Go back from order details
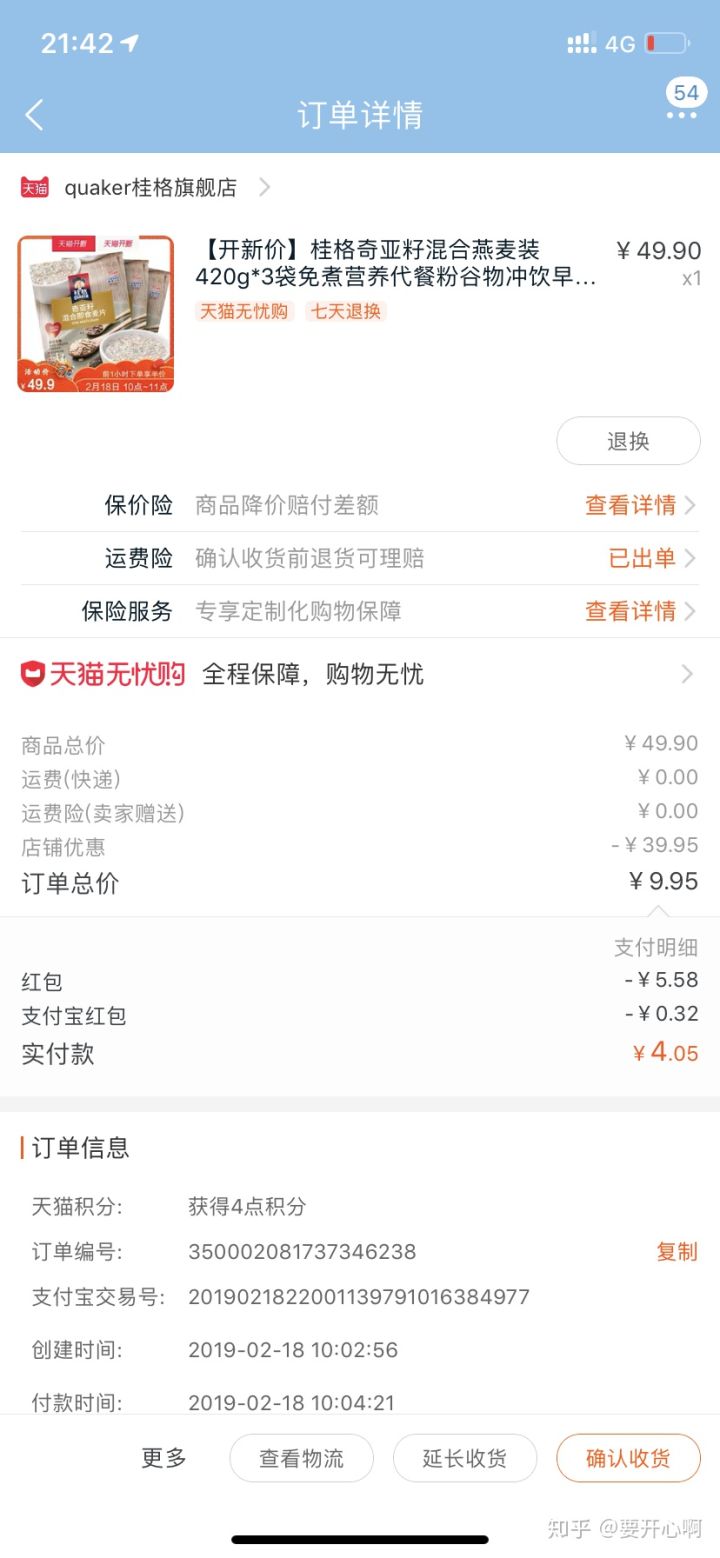The width and height of the screenshot is (720, 1558). click(x=35, y=115)
